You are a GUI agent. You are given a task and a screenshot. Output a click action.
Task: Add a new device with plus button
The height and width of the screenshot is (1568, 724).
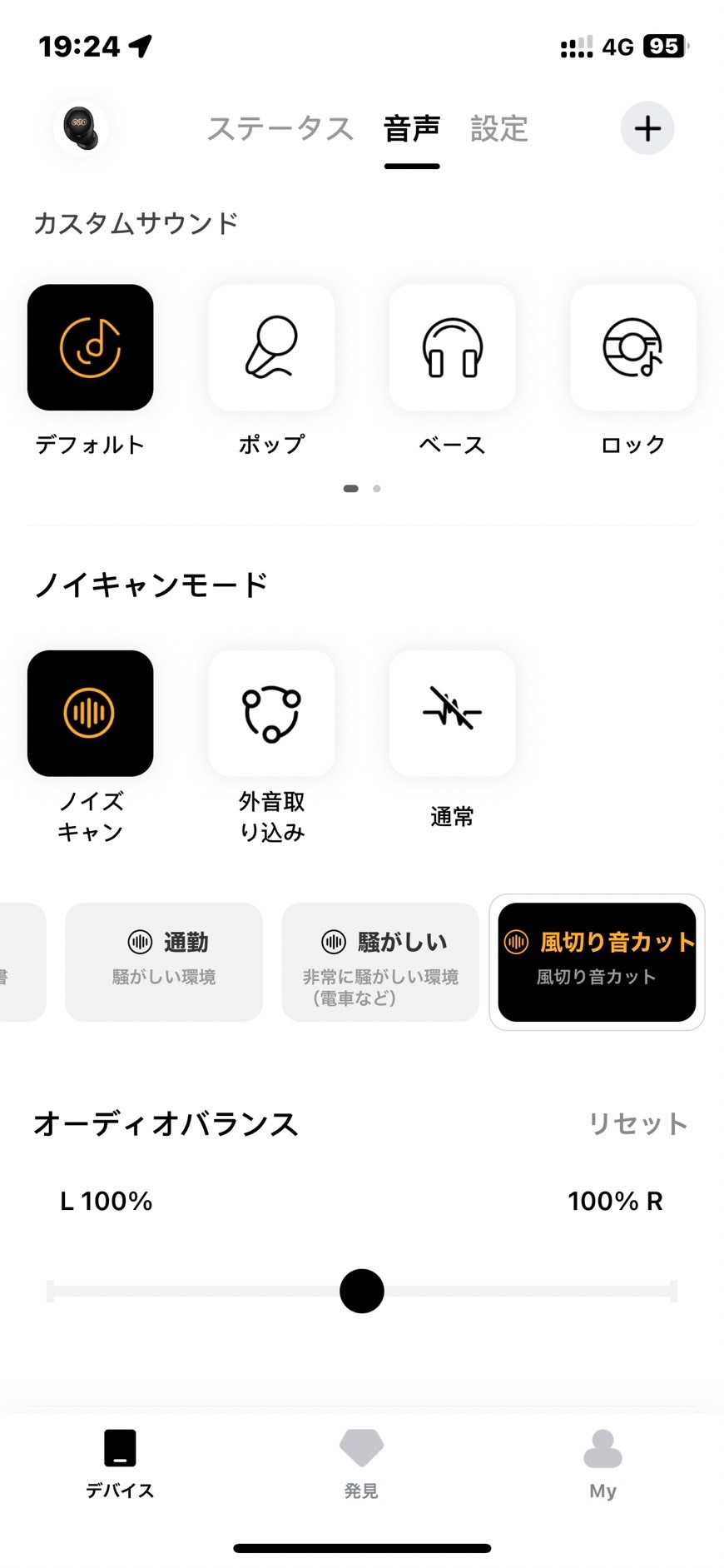tap(647, 128)
